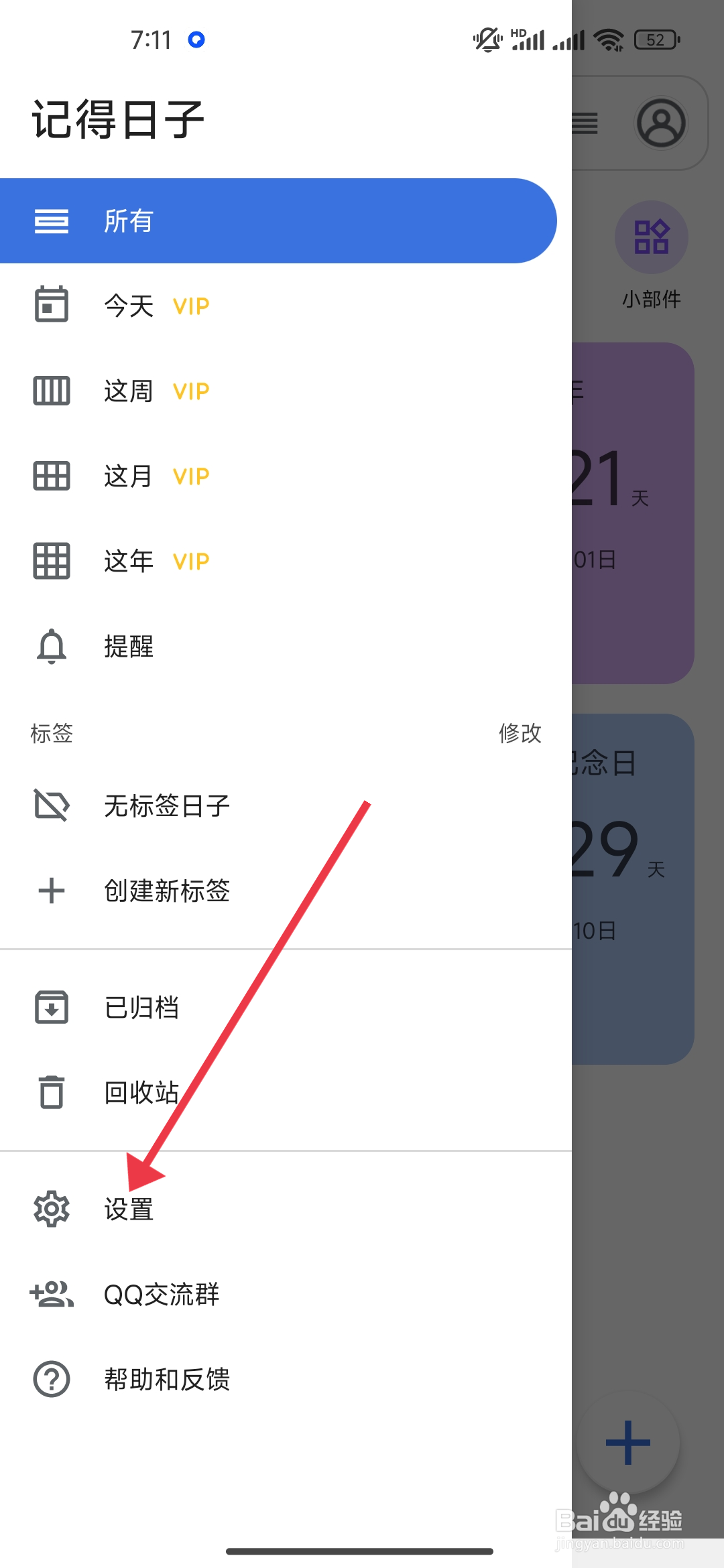Open 已归档 archive box icon
The width and height of the screenshot is (724, 1568).
tap(52, 1006)
